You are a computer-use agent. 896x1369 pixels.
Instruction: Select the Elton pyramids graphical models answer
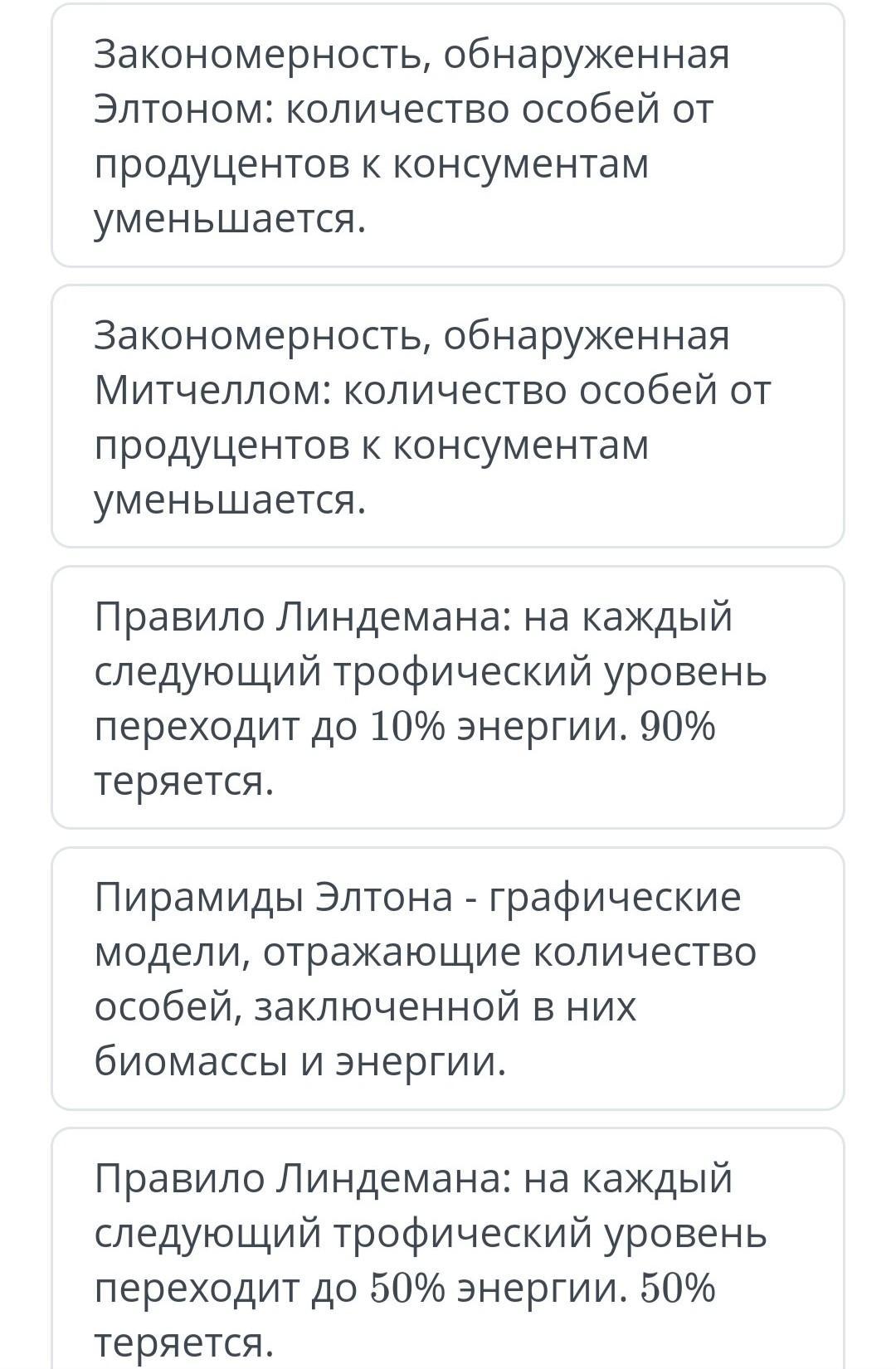[x=448, y=979]
